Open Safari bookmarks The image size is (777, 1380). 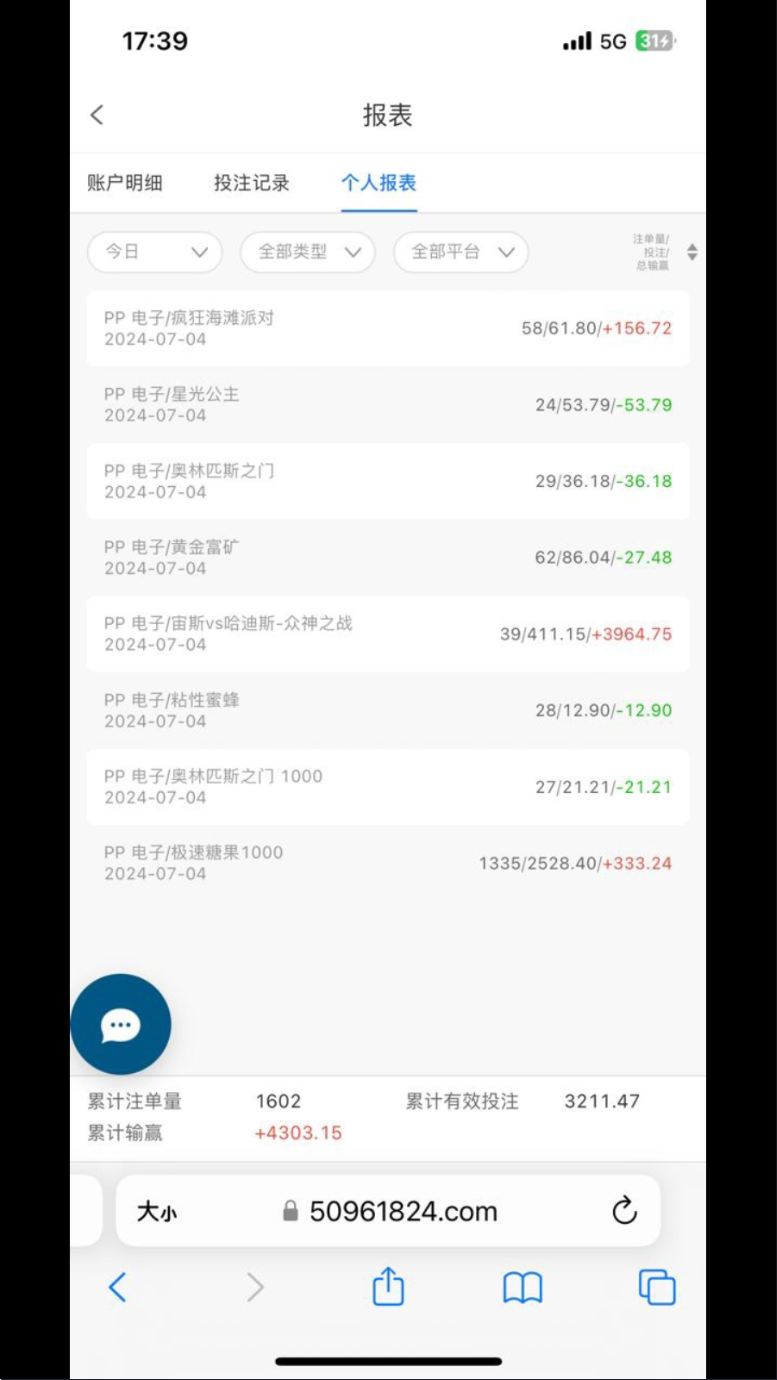point(522,1288)
